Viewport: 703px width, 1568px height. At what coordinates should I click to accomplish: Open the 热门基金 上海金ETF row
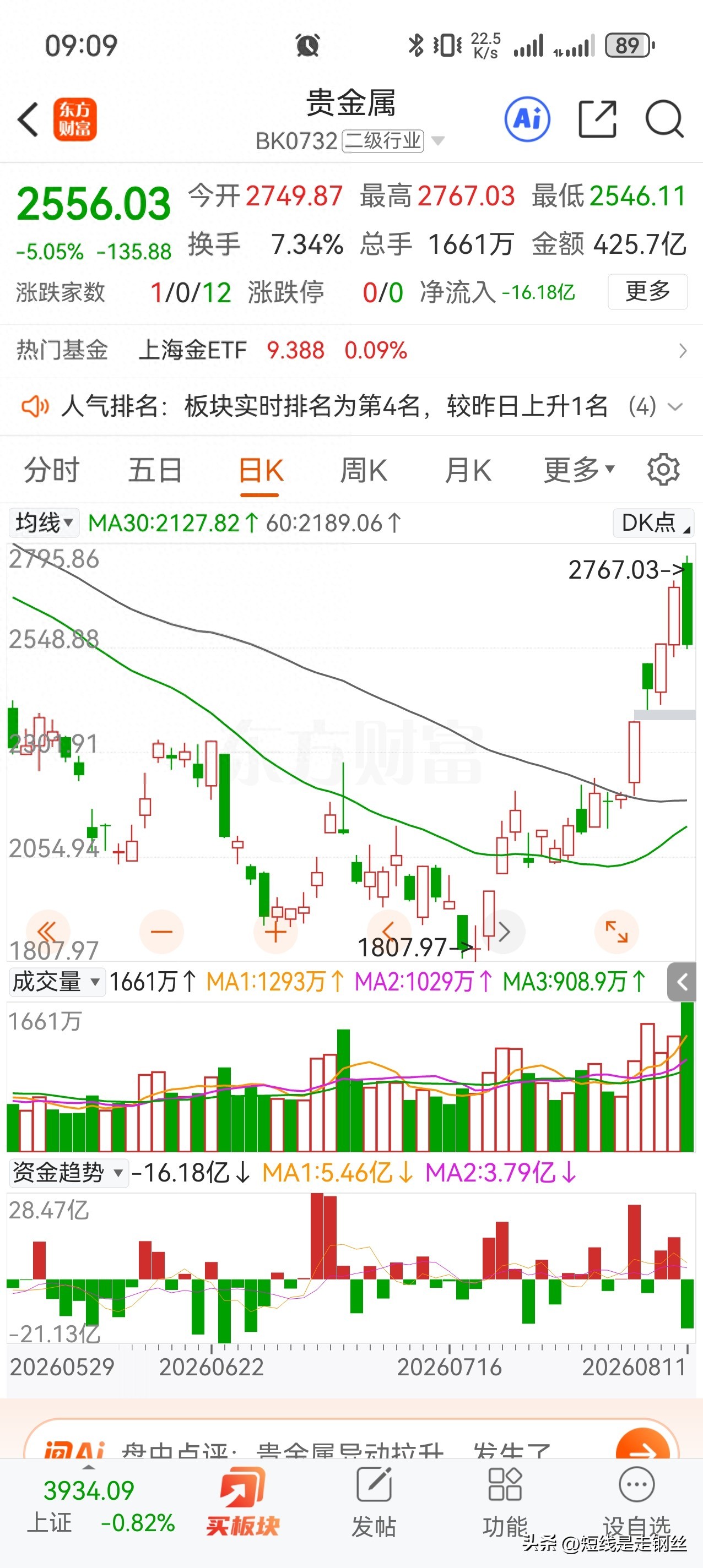coord(351,351)
